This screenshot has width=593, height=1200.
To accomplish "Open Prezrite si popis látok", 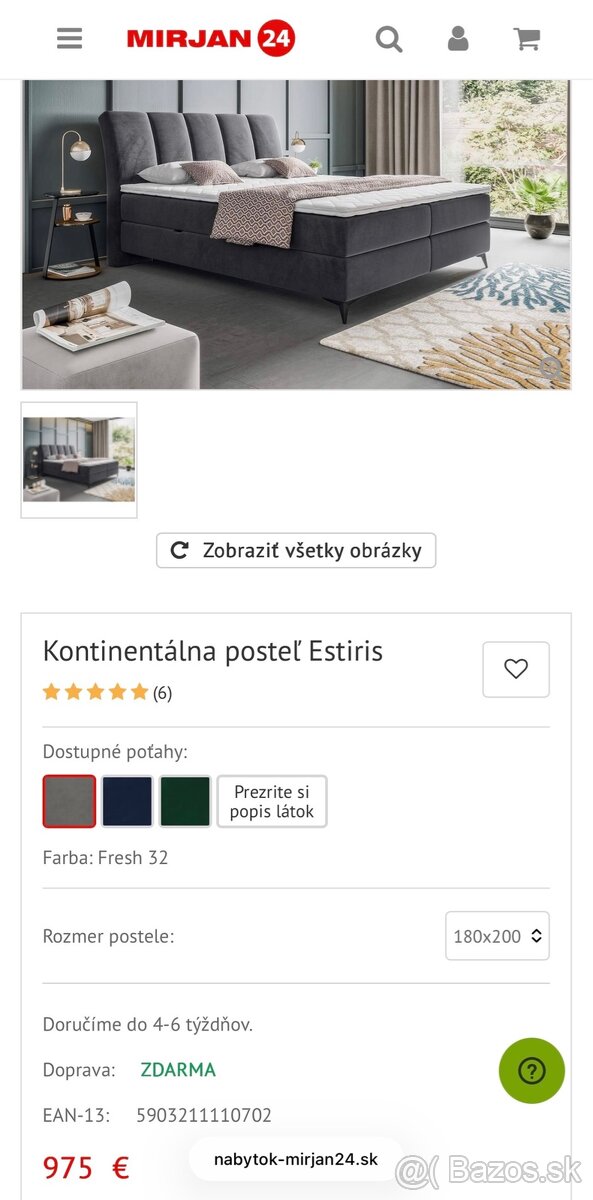I will point(272,801).
